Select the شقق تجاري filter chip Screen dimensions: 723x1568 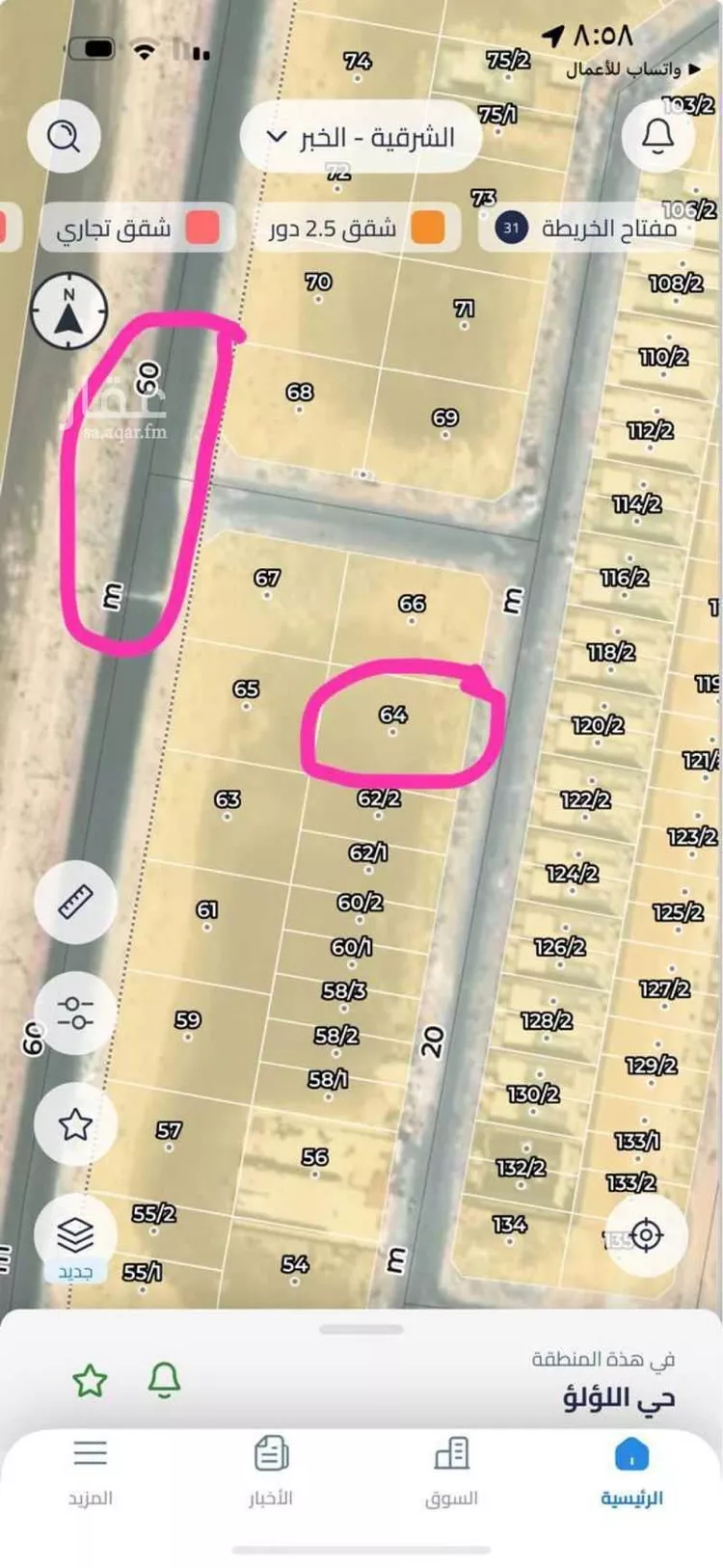[137, 229]
